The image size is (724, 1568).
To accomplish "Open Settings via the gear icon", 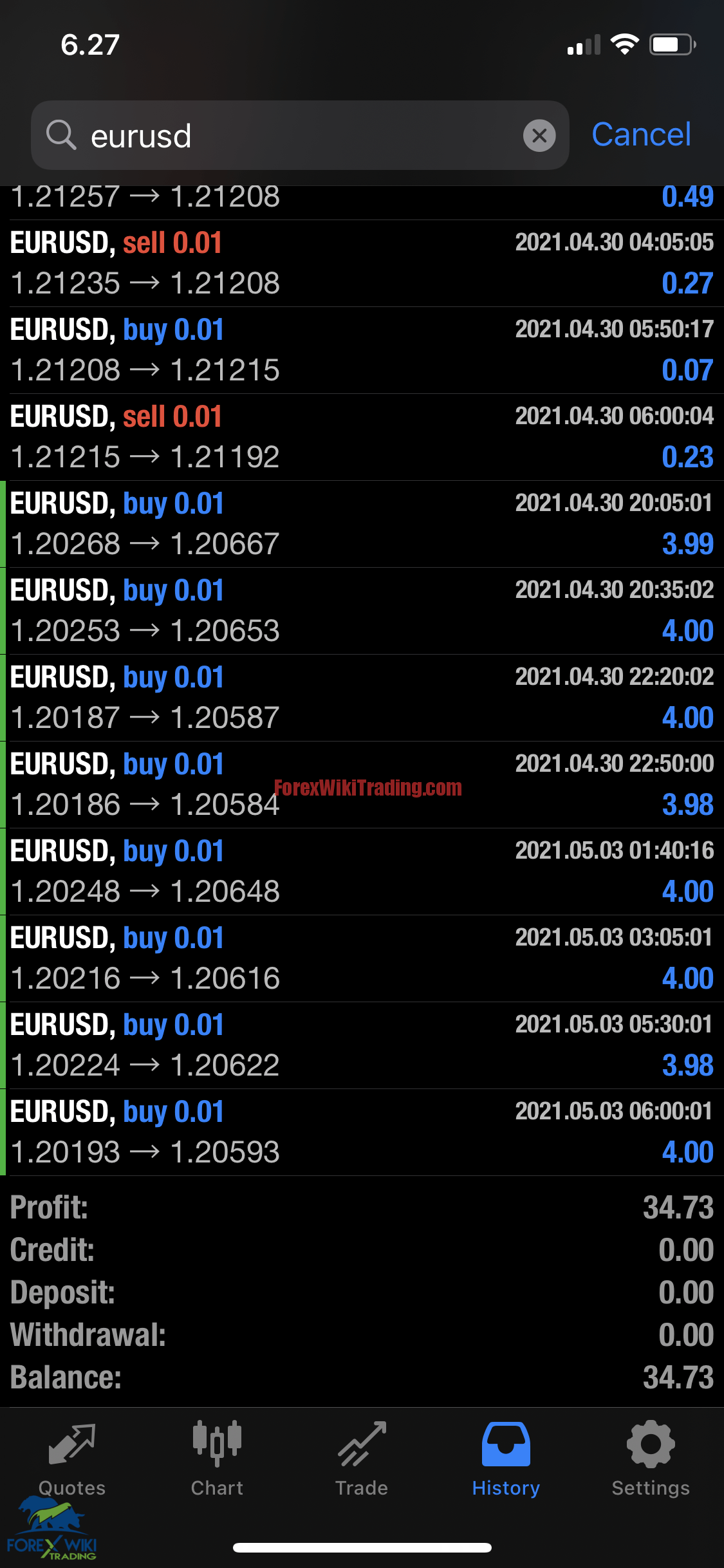I will pos(651,1458).
